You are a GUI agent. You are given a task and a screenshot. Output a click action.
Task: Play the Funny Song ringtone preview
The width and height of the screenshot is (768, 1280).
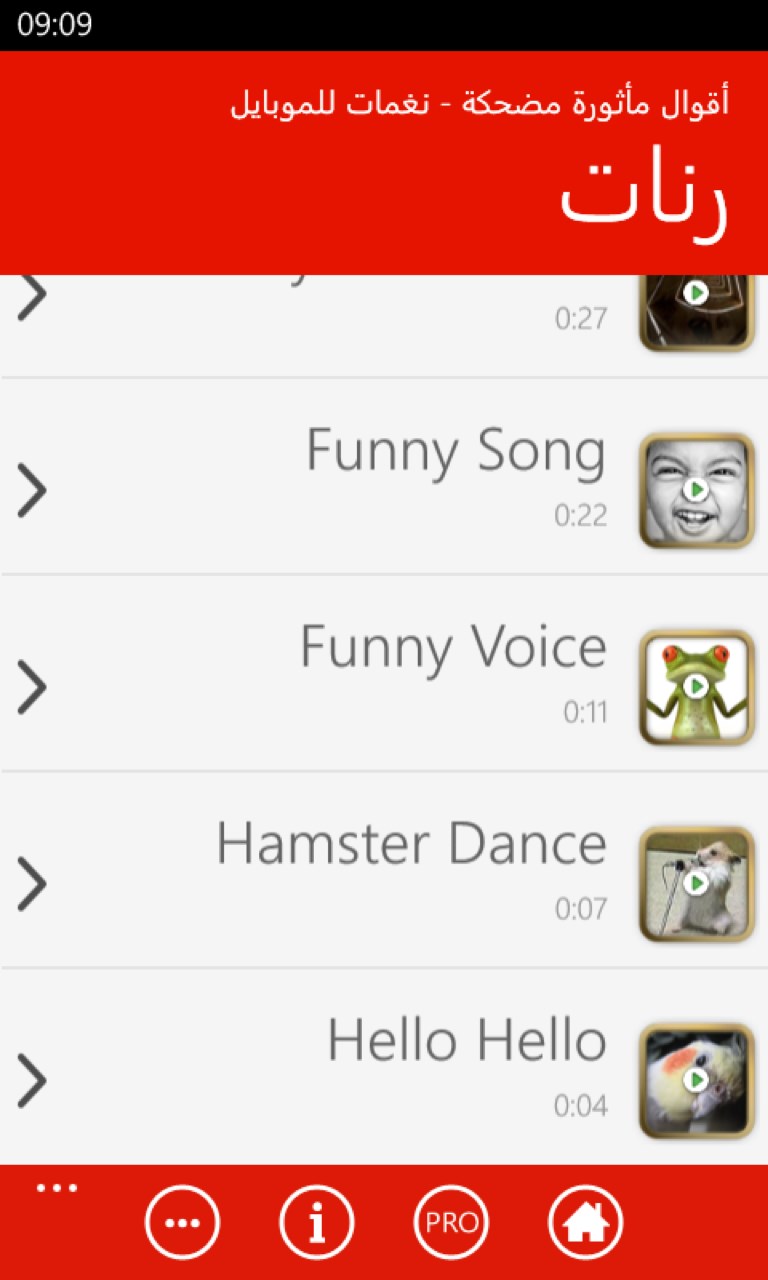tap(697, 490)
